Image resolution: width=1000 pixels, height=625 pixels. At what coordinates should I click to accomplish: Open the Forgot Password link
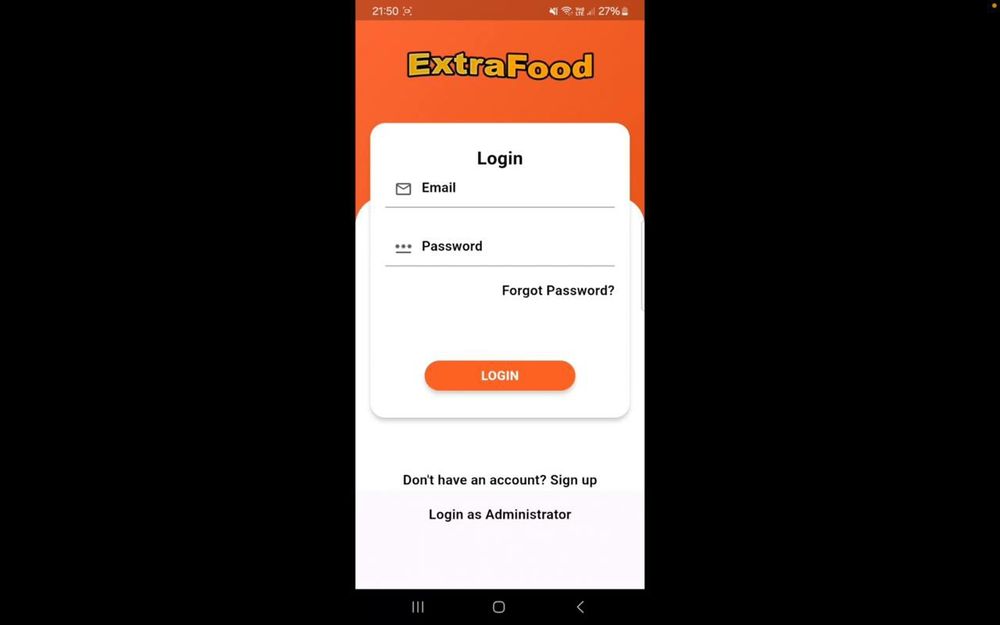click(x=558, y=291)
